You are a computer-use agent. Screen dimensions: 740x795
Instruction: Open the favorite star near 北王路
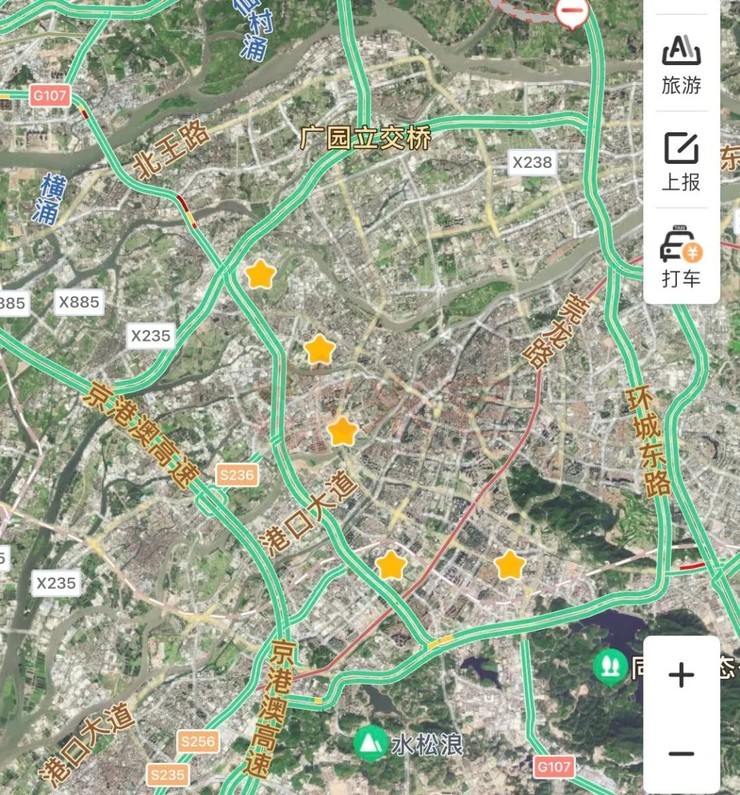coord(260,273)
